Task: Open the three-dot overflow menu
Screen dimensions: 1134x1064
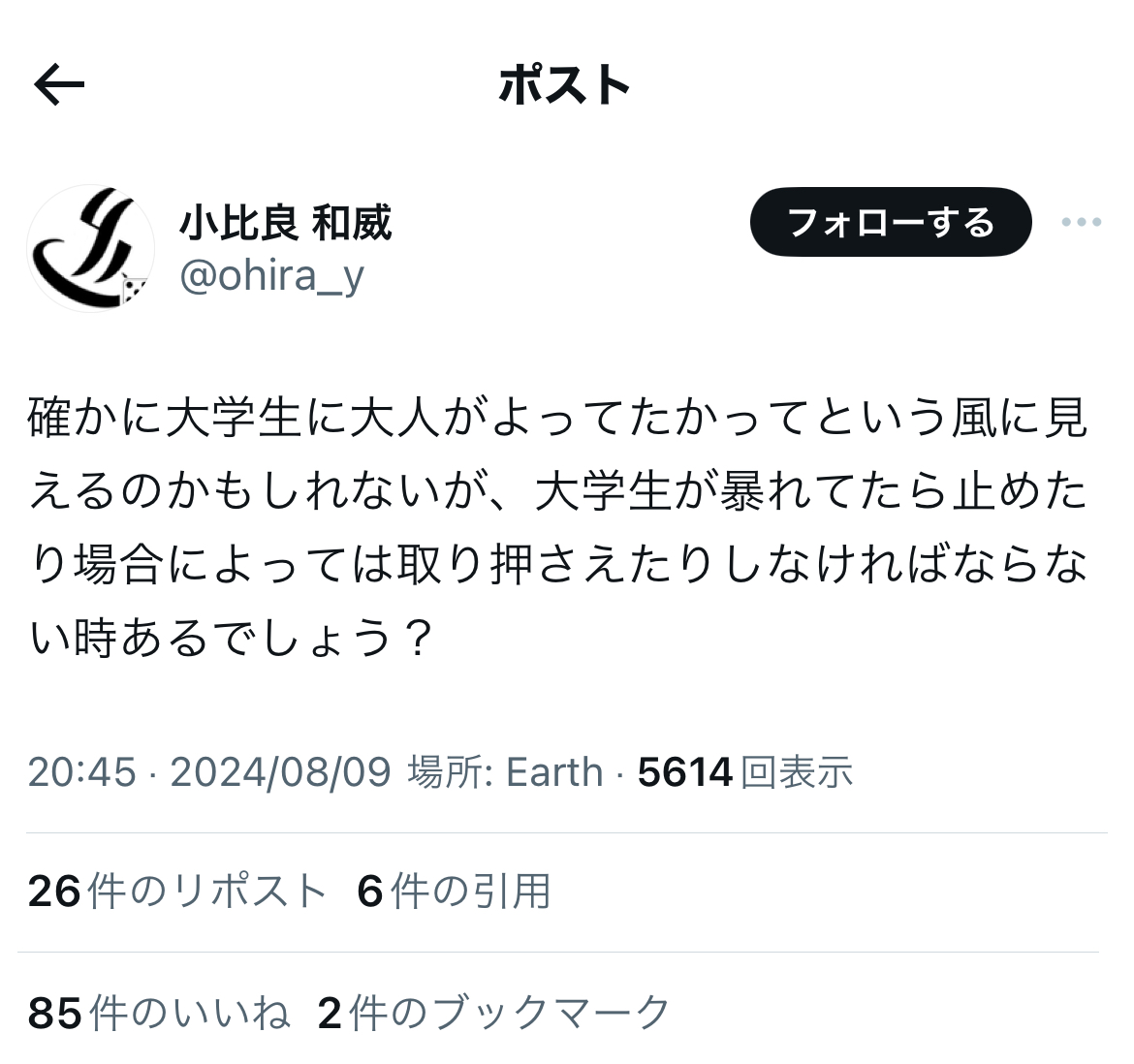Action: [1082, 222]
